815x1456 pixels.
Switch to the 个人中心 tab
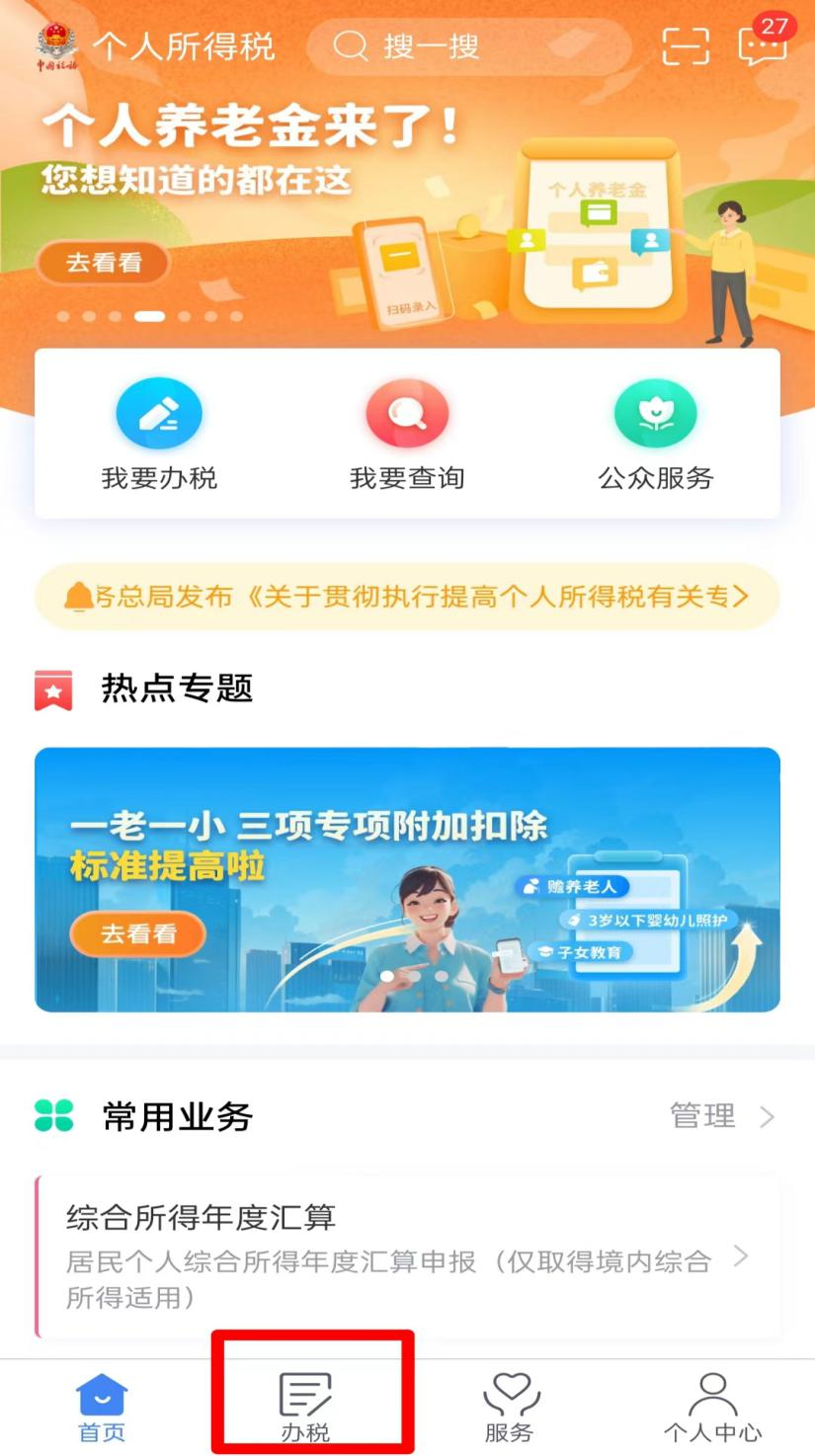(x=712, y=1408)
